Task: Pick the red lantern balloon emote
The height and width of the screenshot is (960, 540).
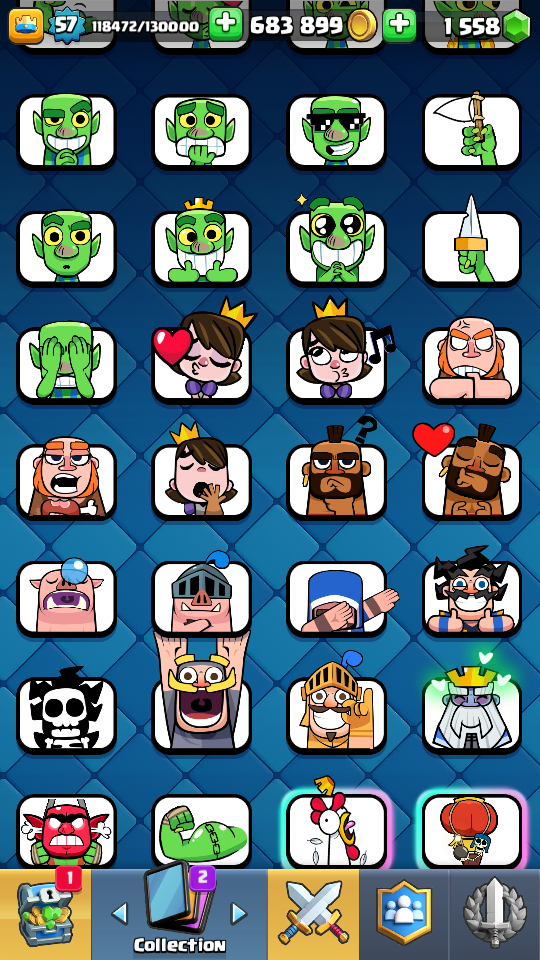Action: (472, 831)
